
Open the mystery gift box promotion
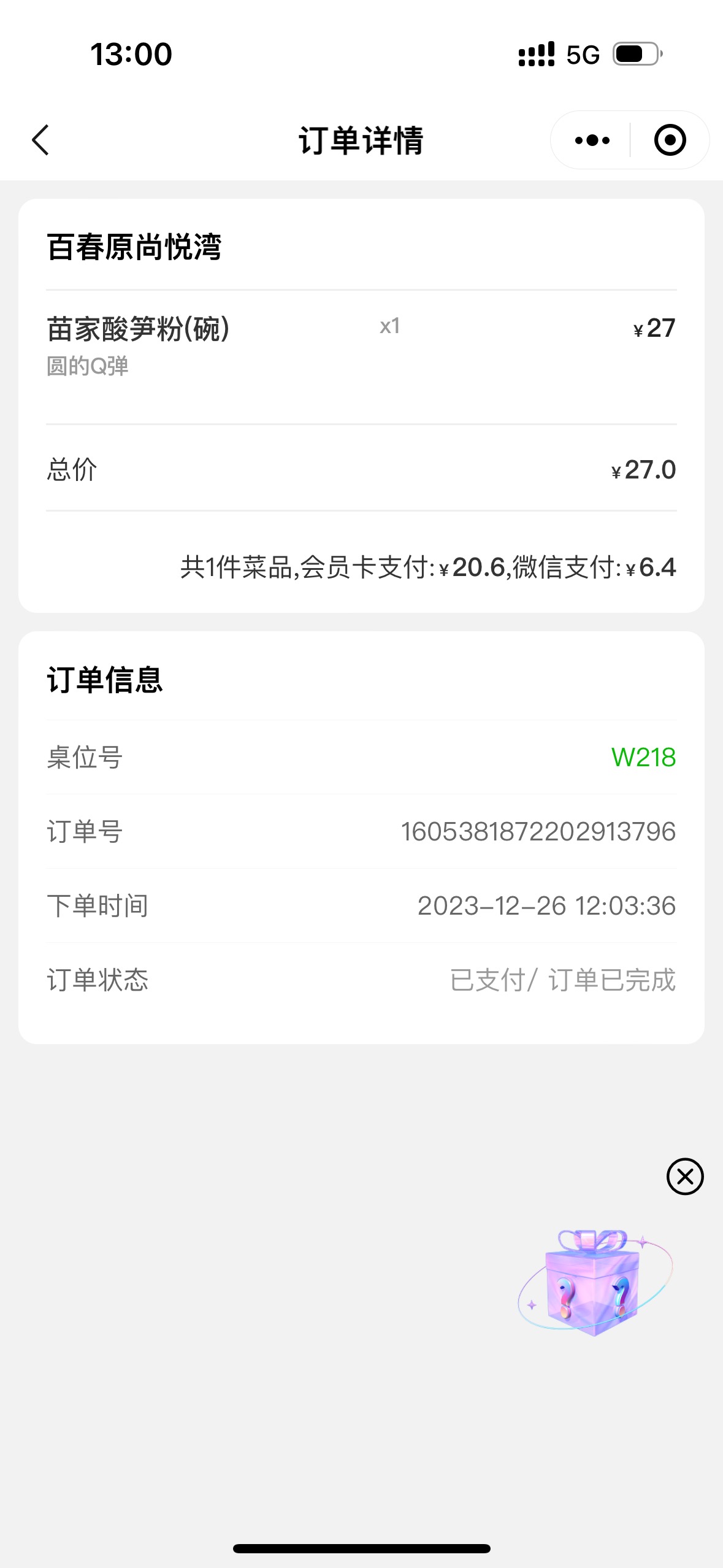[594, 1282]
